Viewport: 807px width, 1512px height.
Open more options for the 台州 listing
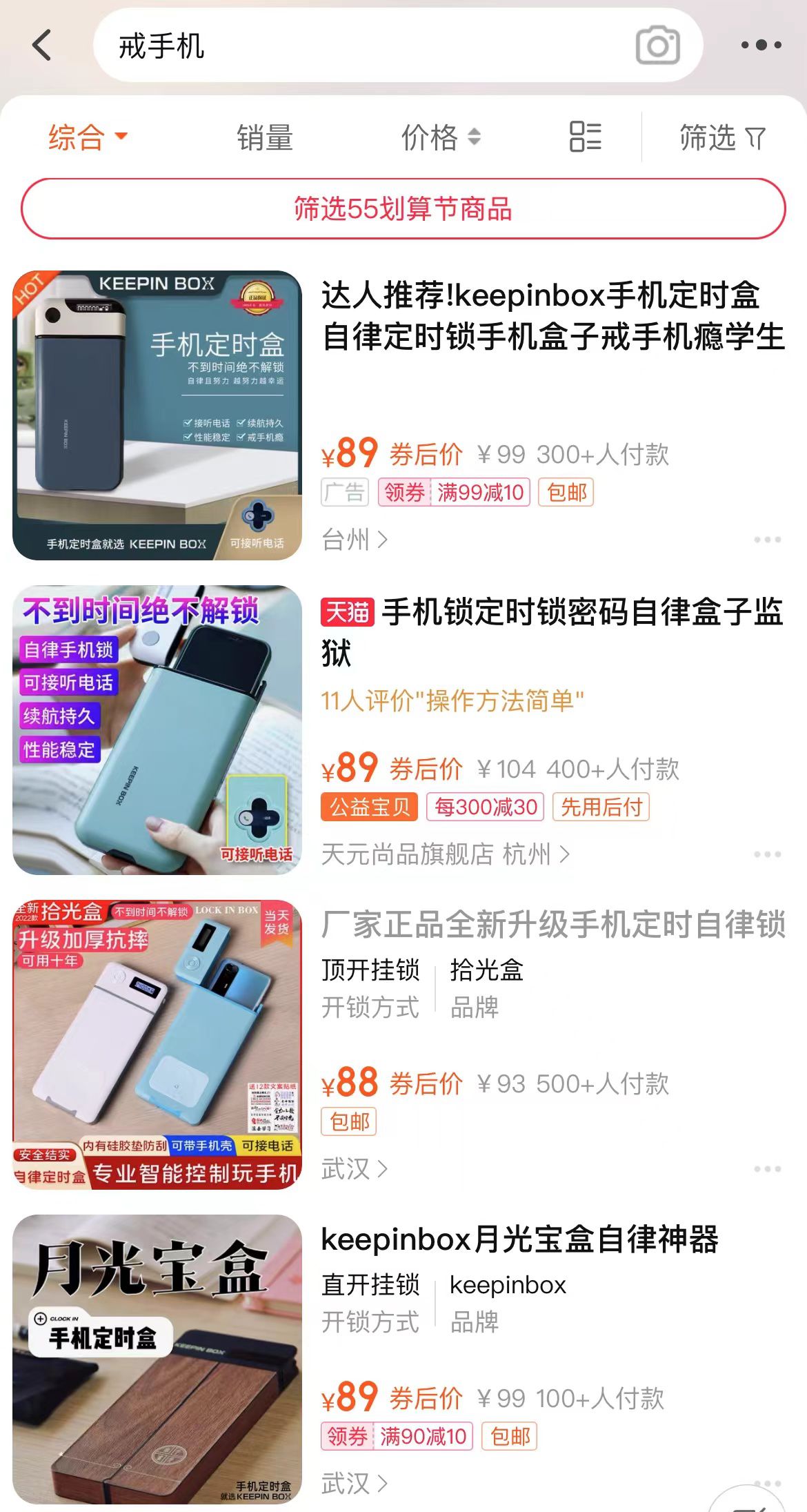click(x=767, y=540)
